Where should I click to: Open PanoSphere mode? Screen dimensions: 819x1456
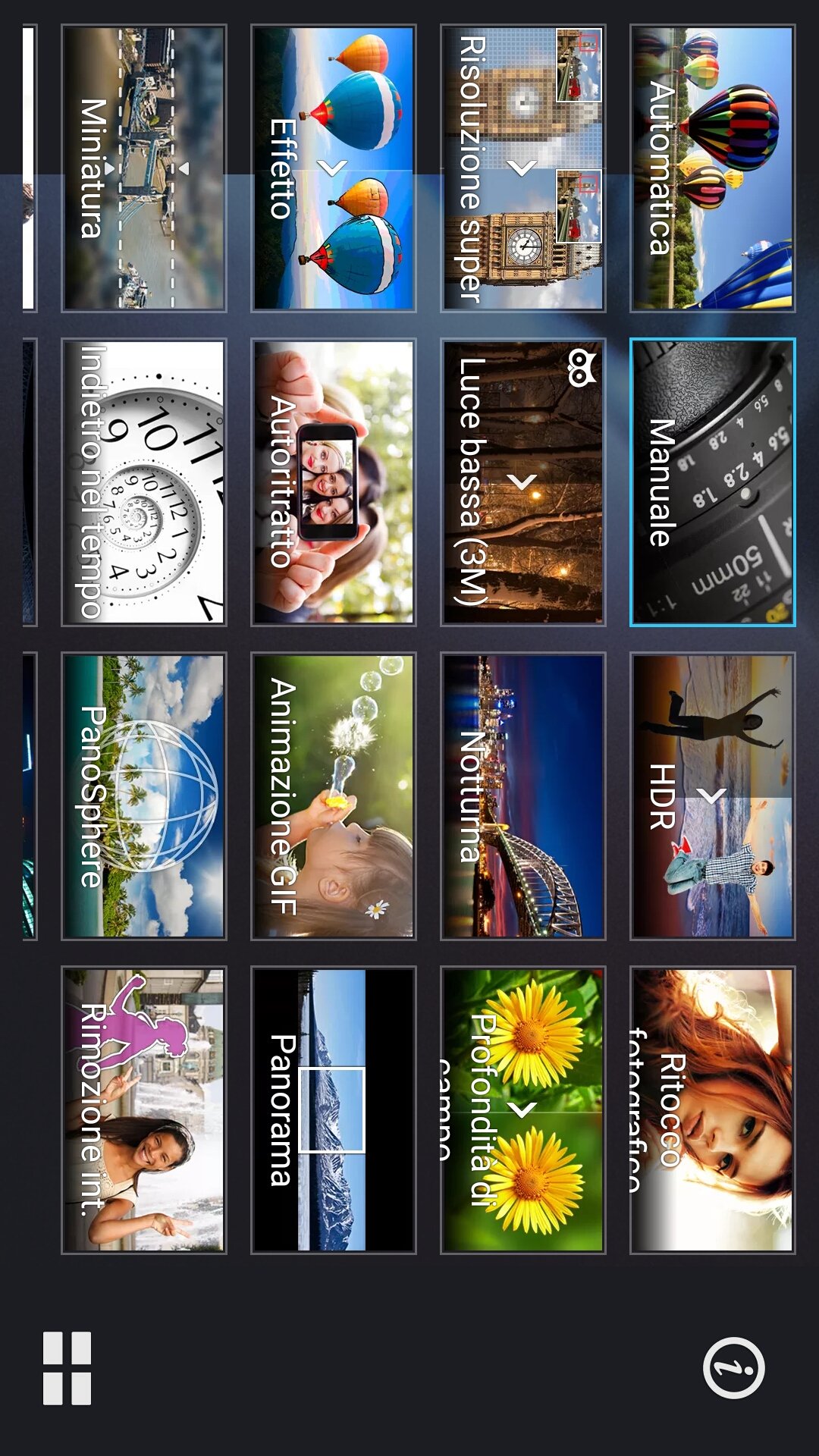pyautogui.click(x=144, y=796)
